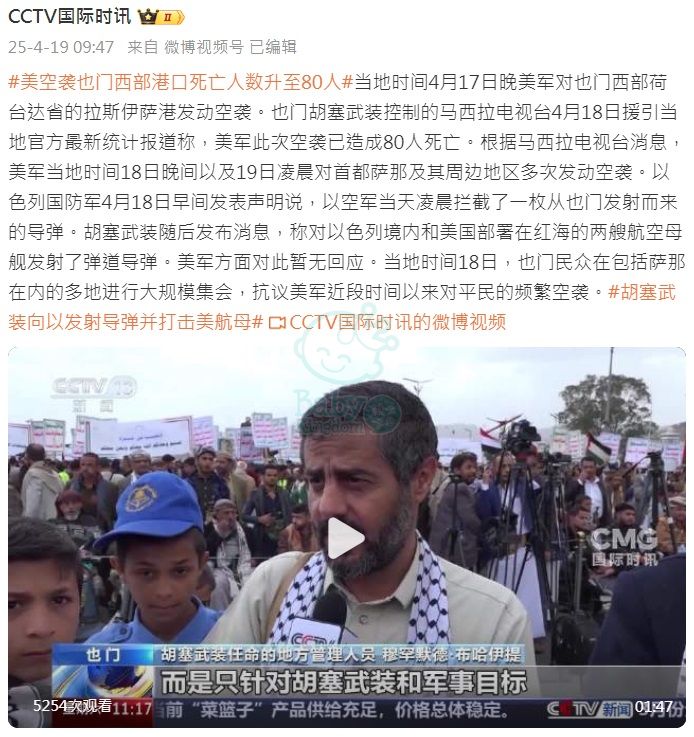Open the post timestamp 25-4-19 09:47
Image resolution: width=694 pixels, height=737 pixels.
tap(61, 46)
